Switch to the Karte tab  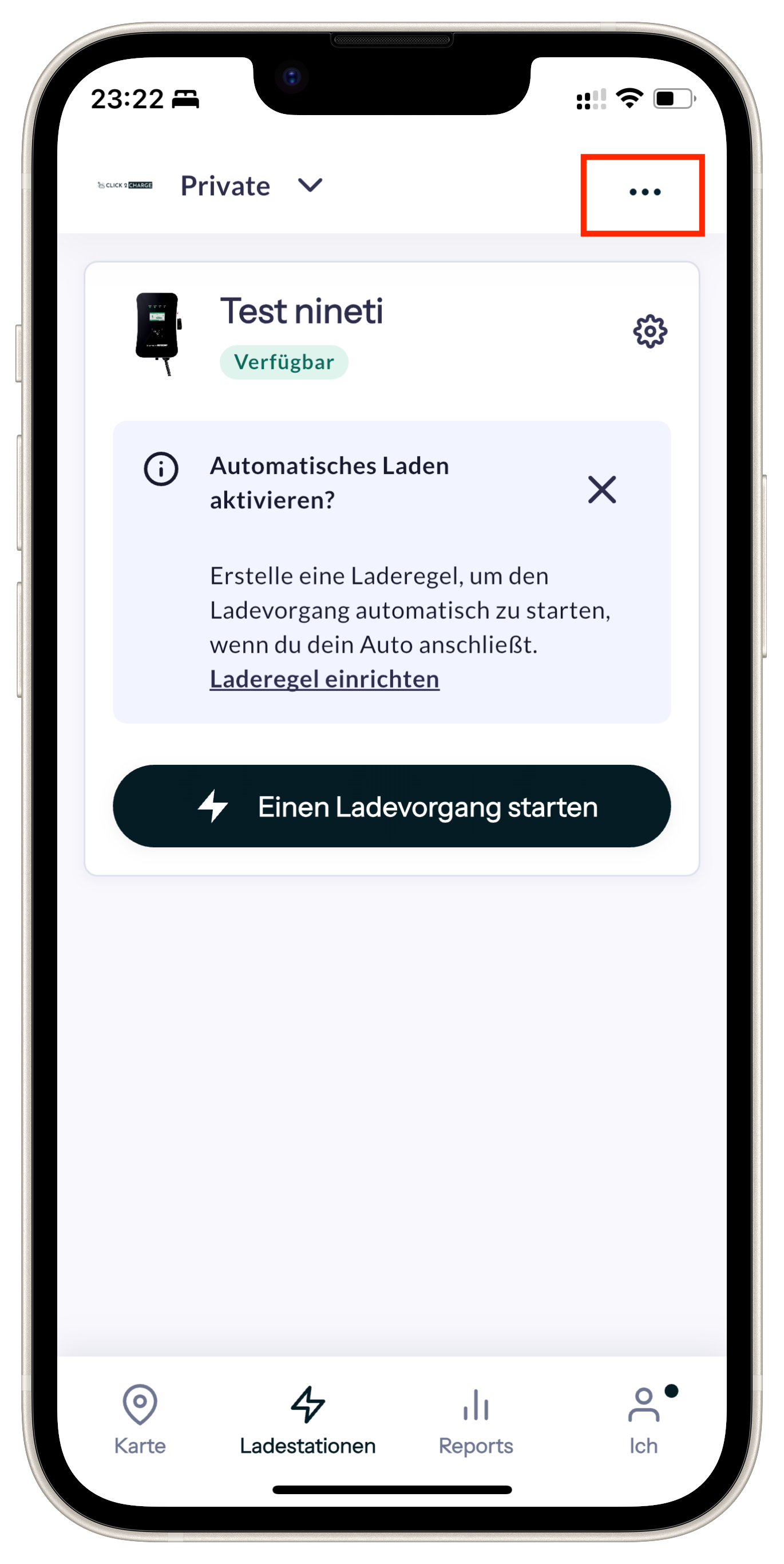[x=140, y=1420]
